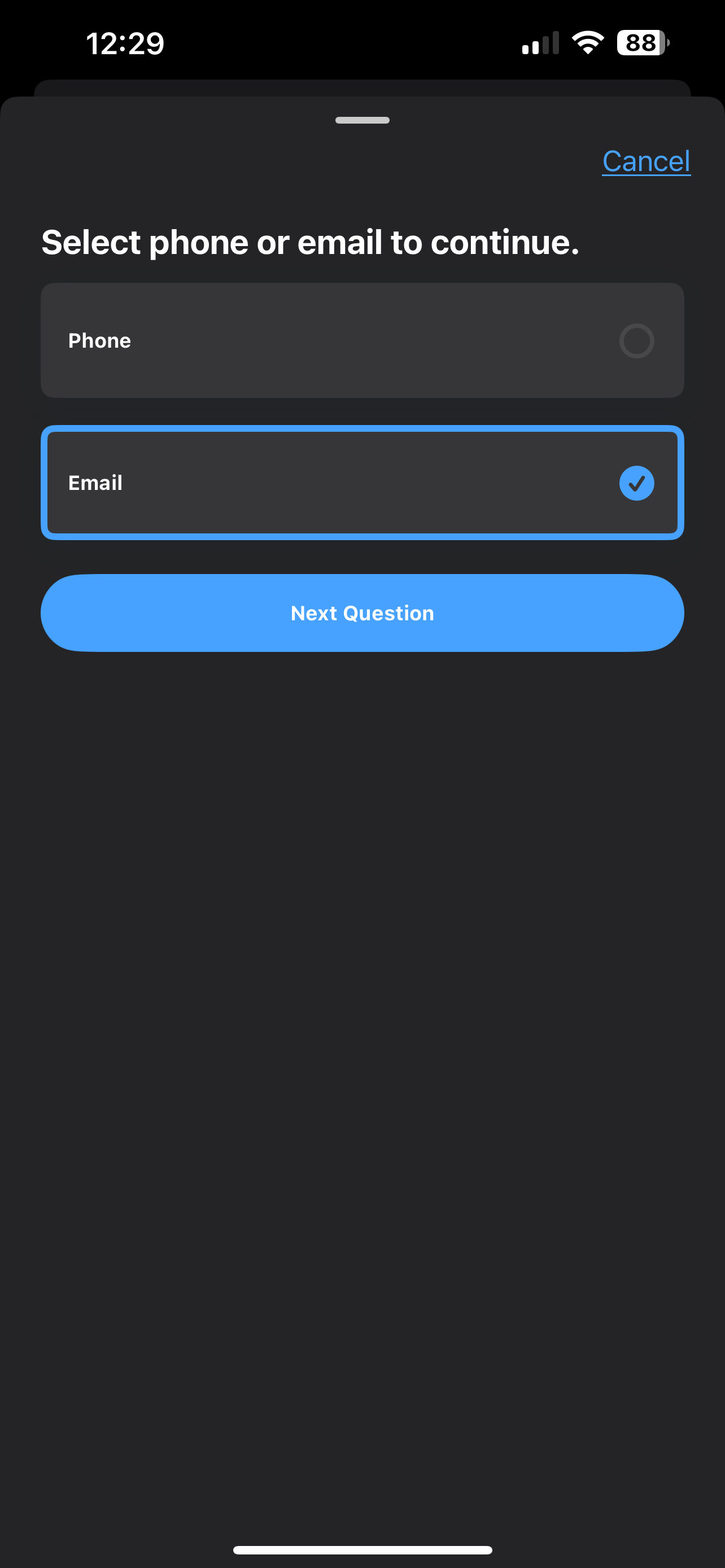Continue with the Next Question button

(362, 613)
